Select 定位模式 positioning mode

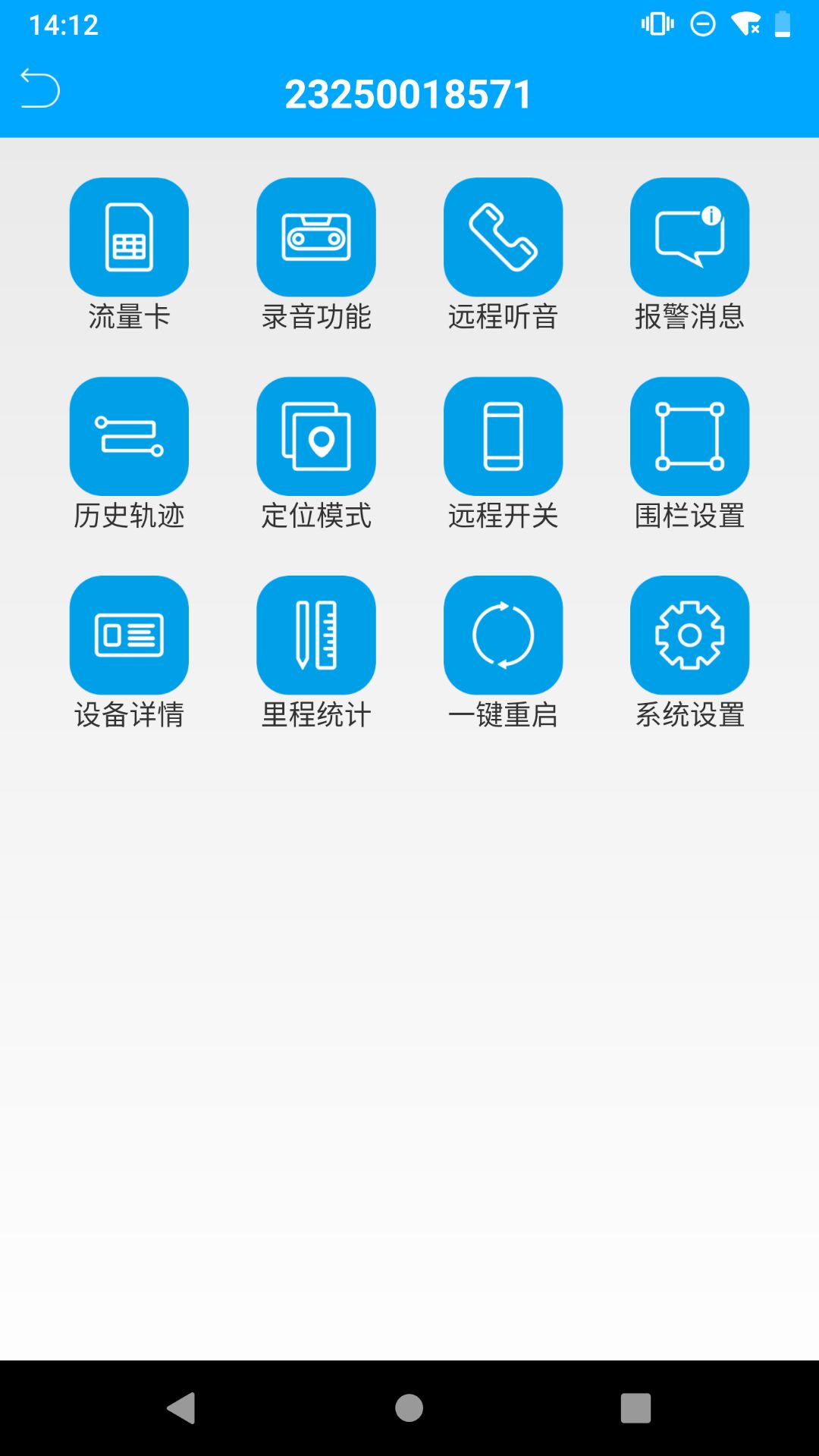(x=316, y=437)
